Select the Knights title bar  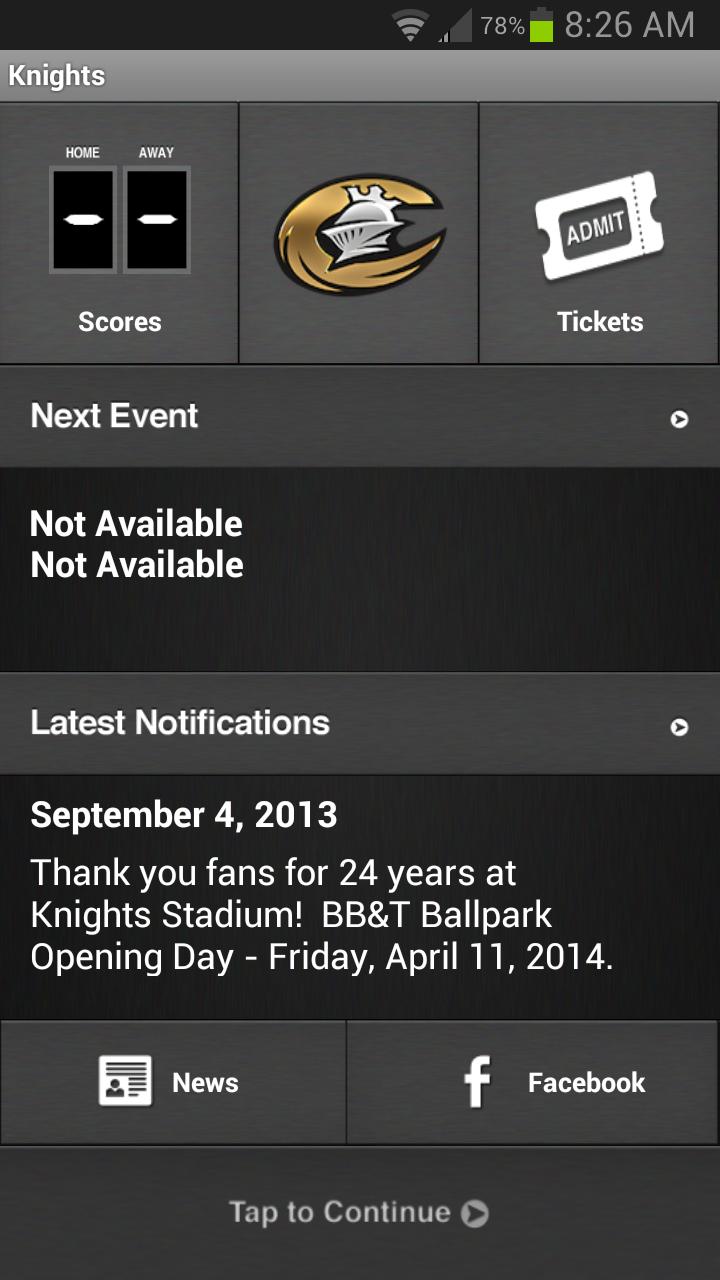[57, 75]
